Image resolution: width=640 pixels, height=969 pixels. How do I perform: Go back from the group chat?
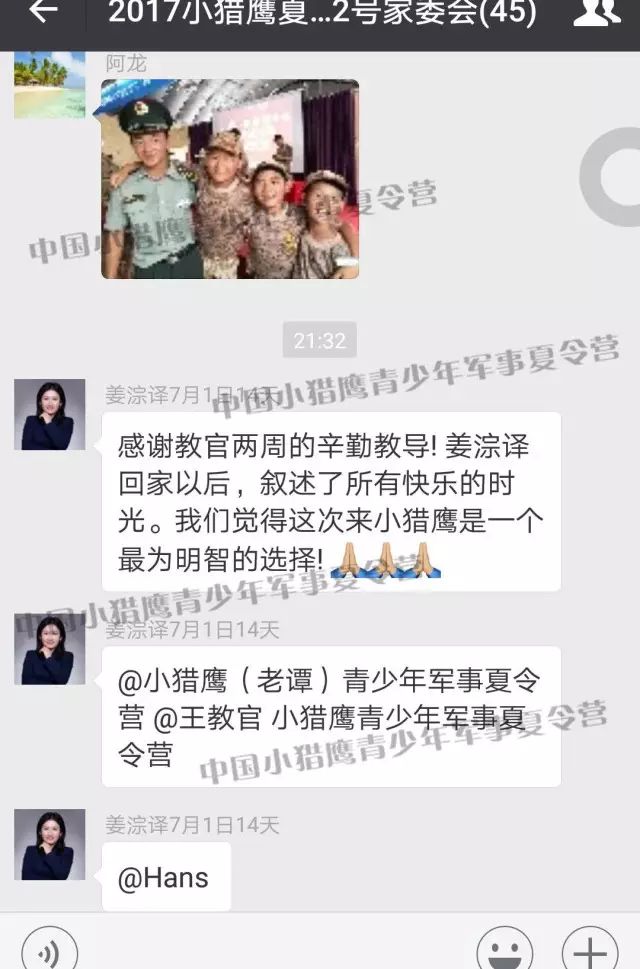coord(42,14)
